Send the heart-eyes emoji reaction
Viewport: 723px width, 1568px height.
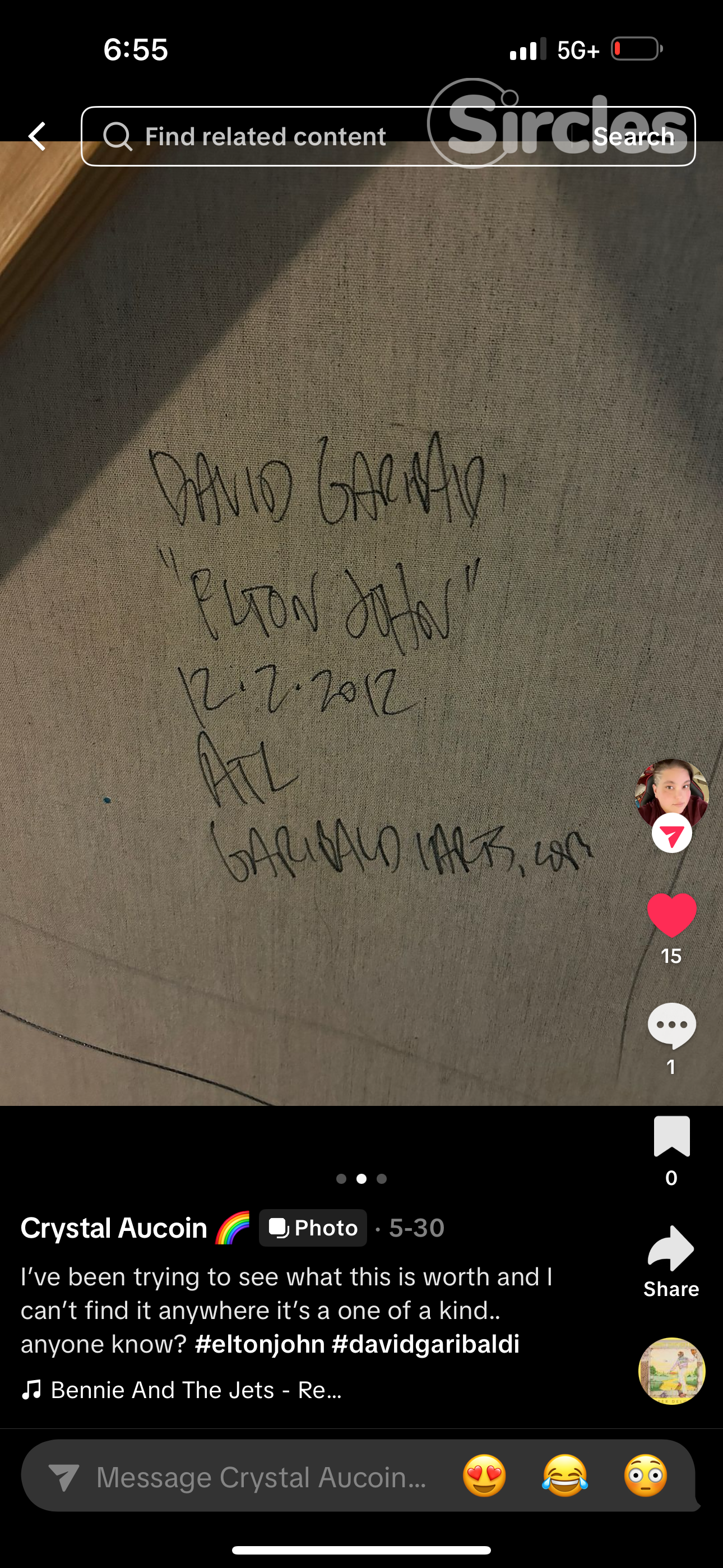(x=484, y=1475)
